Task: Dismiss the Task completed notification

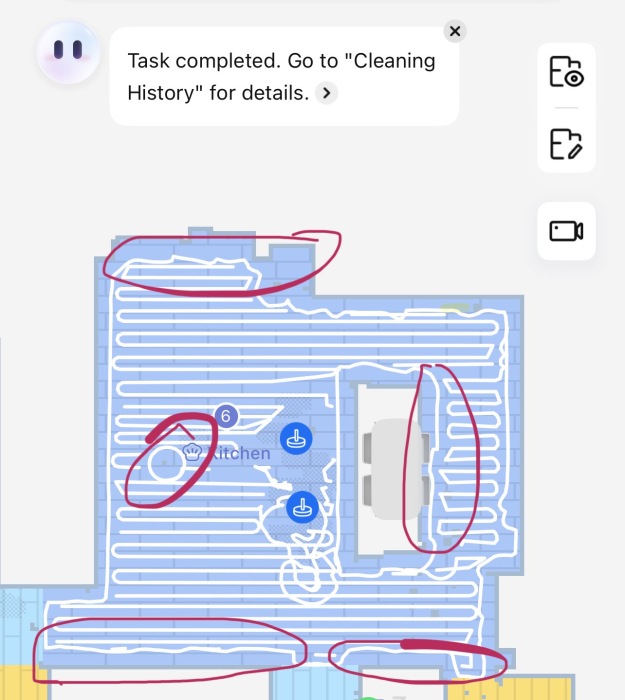Action: tap(455, 31)
